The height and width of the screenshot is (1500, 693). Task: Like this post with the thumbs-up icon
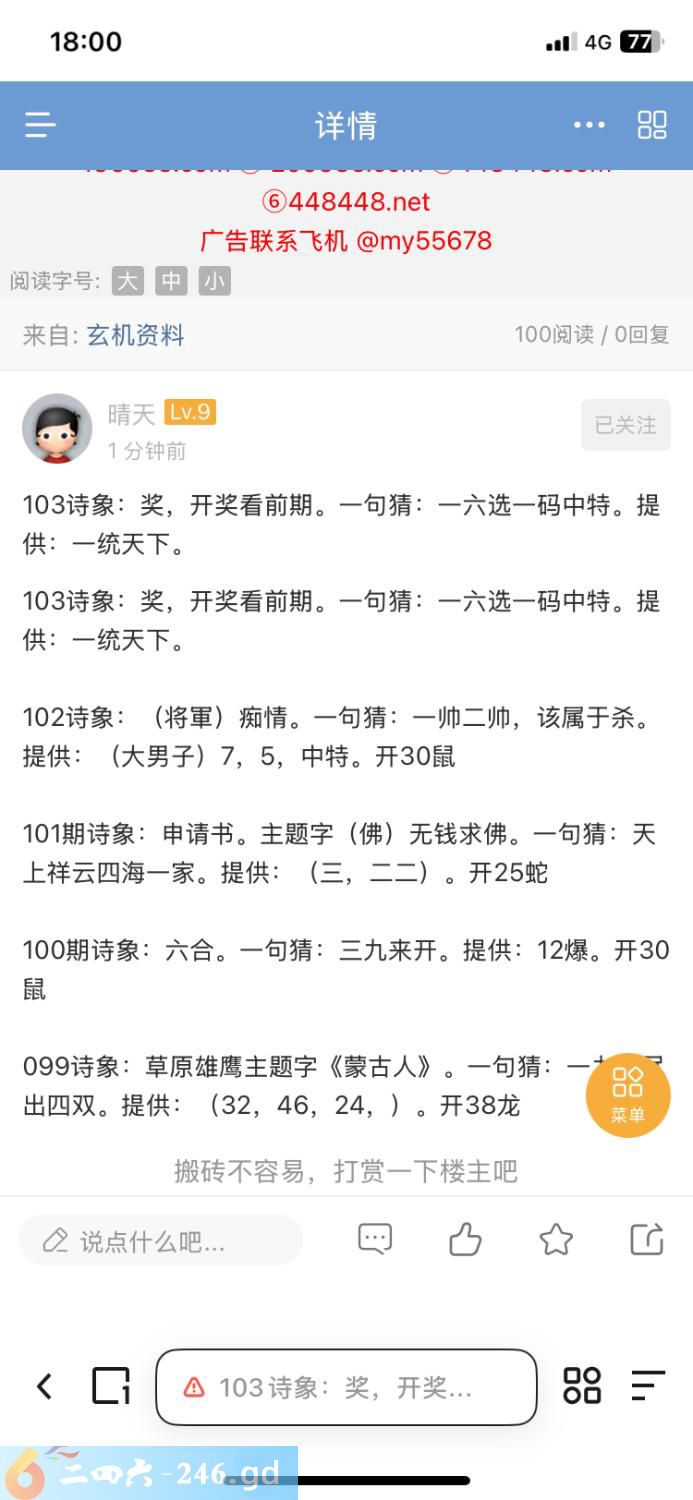point(465,1240)
